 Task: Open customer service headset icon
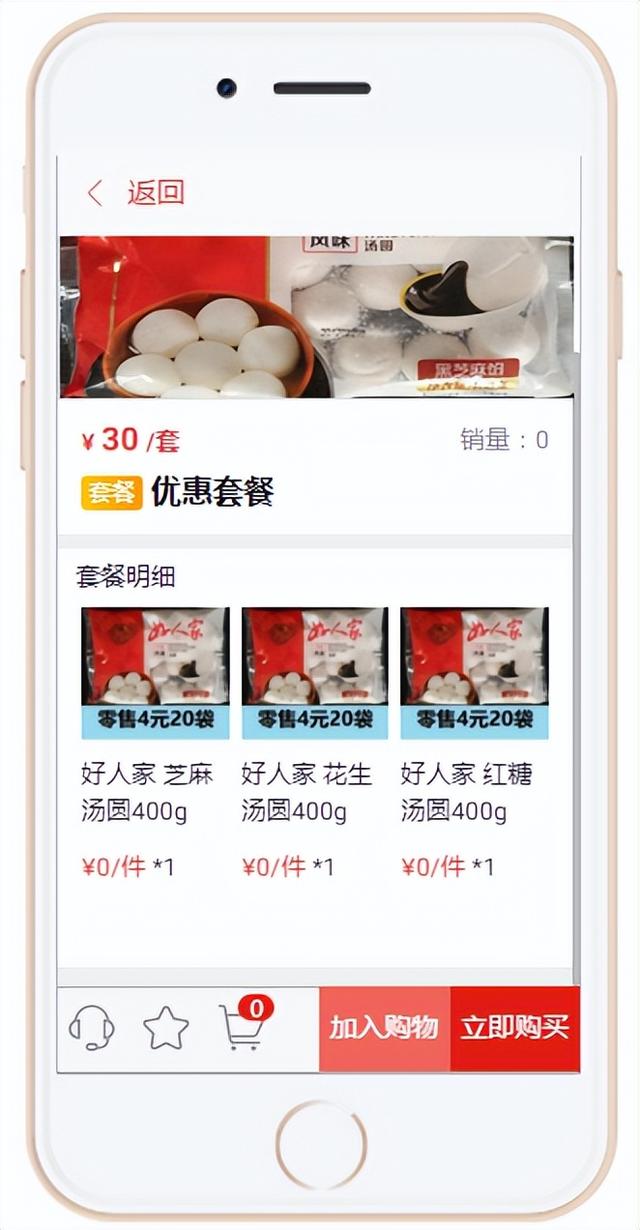[x=91, y=1028]
